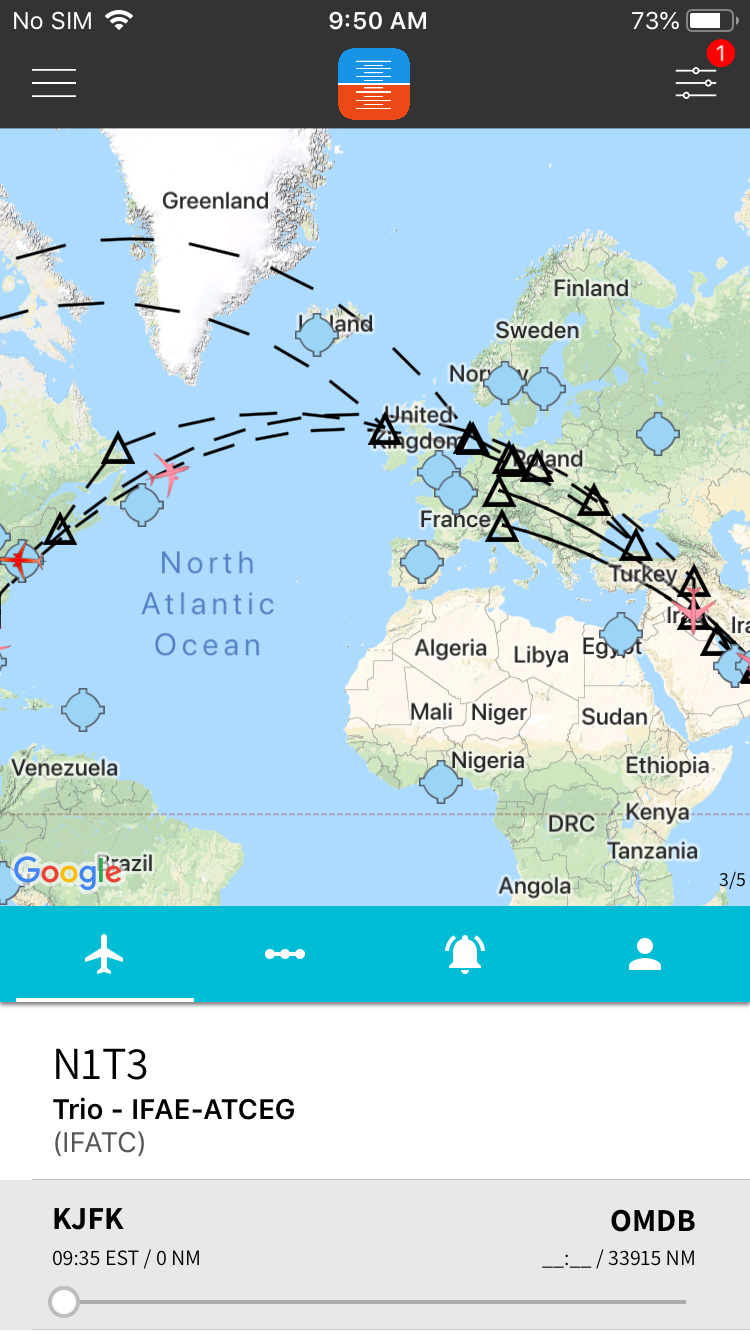750x1334 pixels.
Task: Select the airport marker near Egypt
Action: (621, 634)
